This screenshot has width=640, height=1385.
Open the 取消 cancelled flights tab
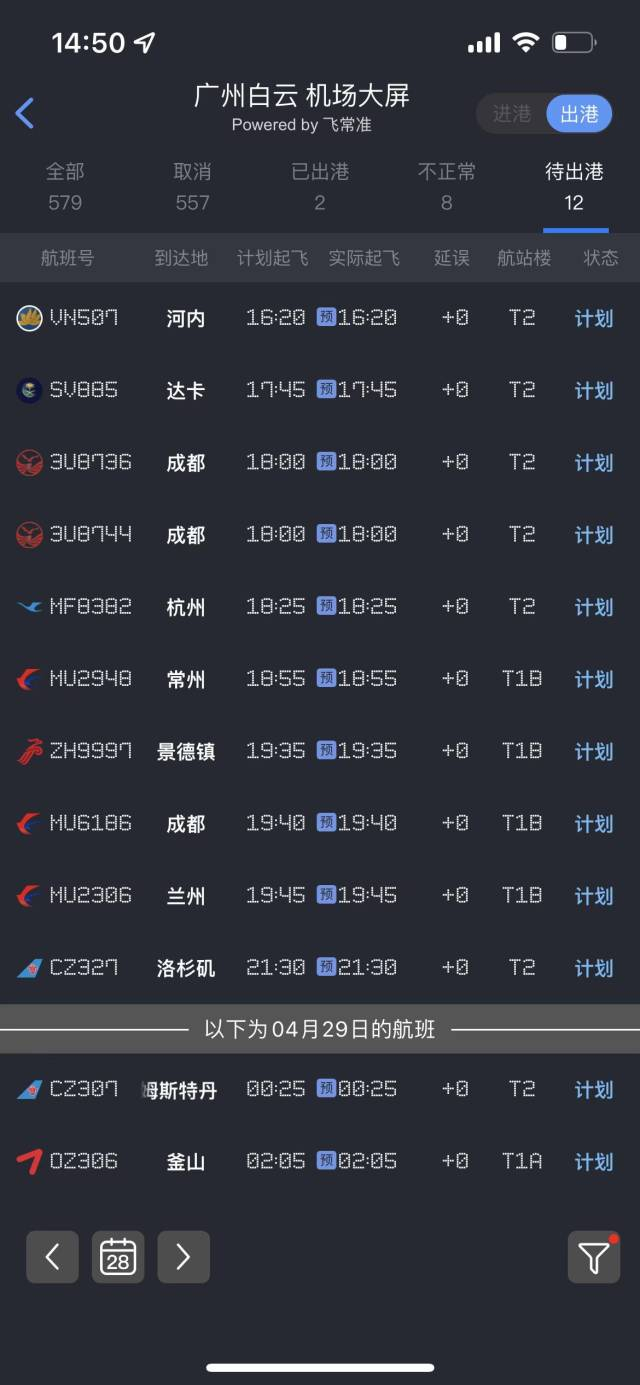tap(192, 186)
